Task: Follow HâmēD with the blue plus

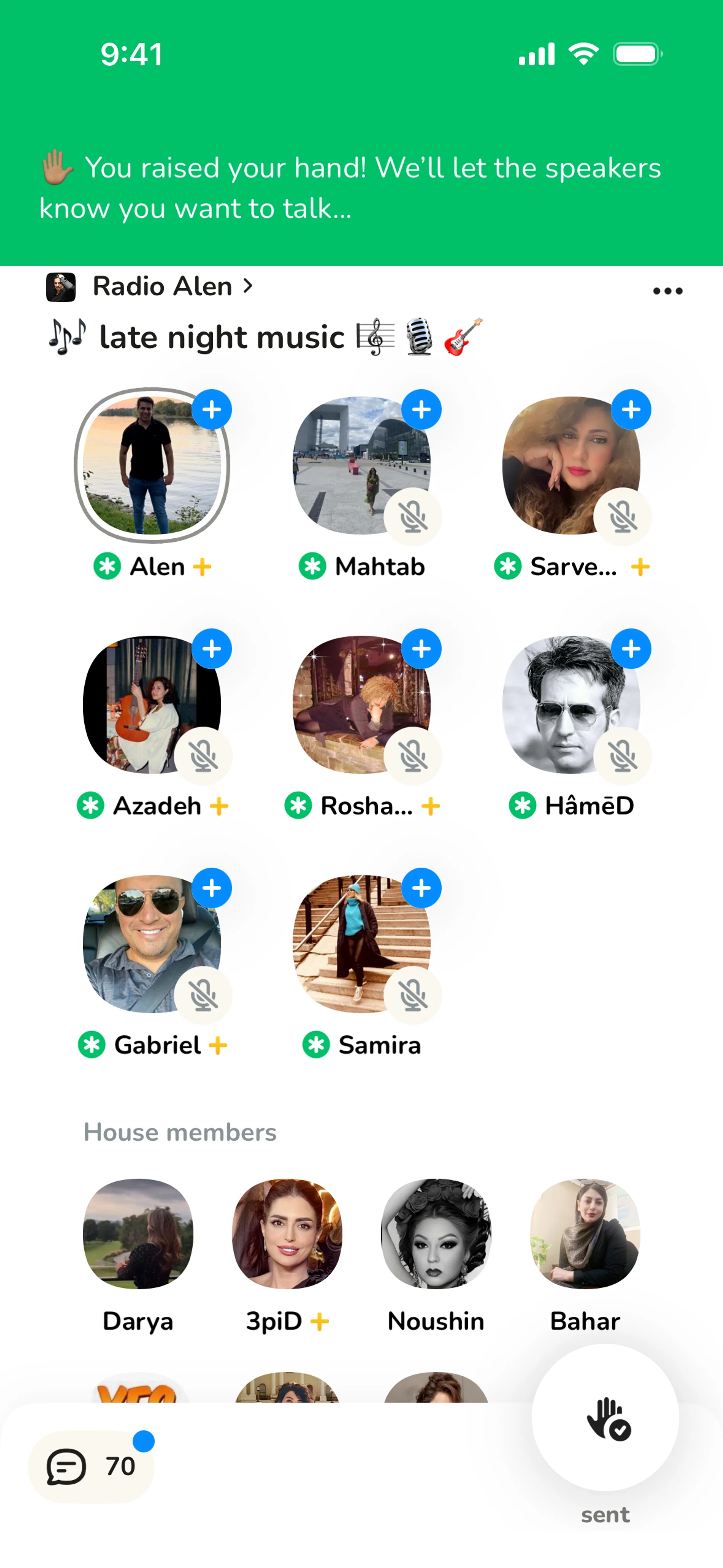Action: [631, 649]
